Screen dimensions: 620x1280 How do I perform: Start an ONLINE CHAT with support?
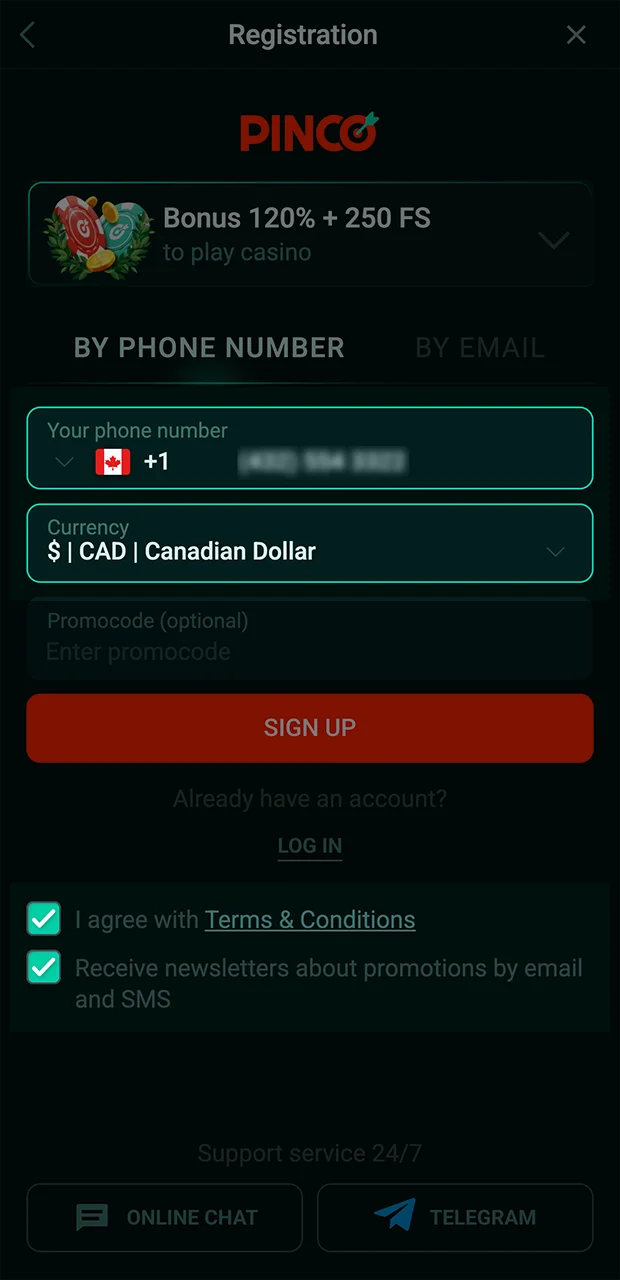point(165,1217)
